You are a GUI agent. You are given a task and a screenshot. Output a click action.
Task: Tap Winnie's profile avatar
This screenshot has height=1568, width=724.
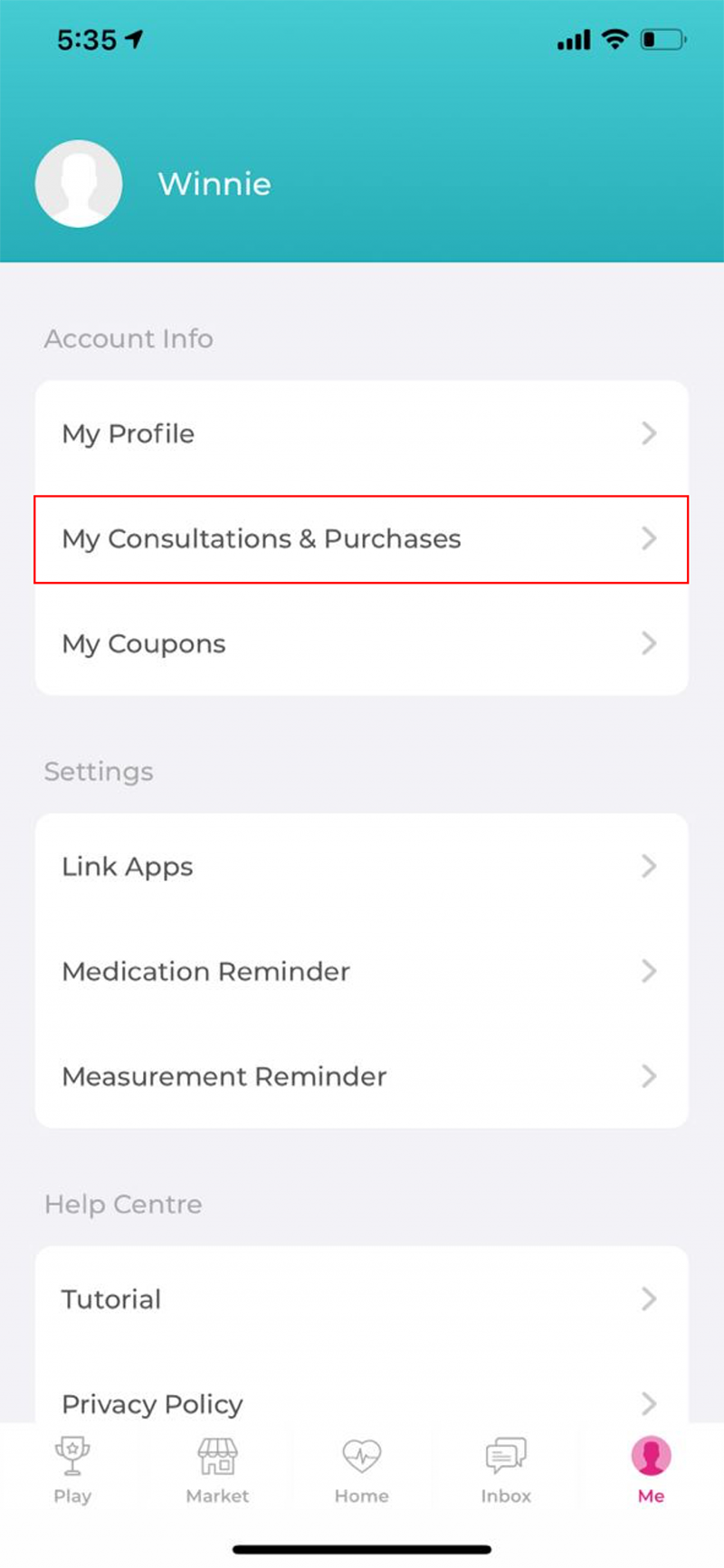(79, 184)
